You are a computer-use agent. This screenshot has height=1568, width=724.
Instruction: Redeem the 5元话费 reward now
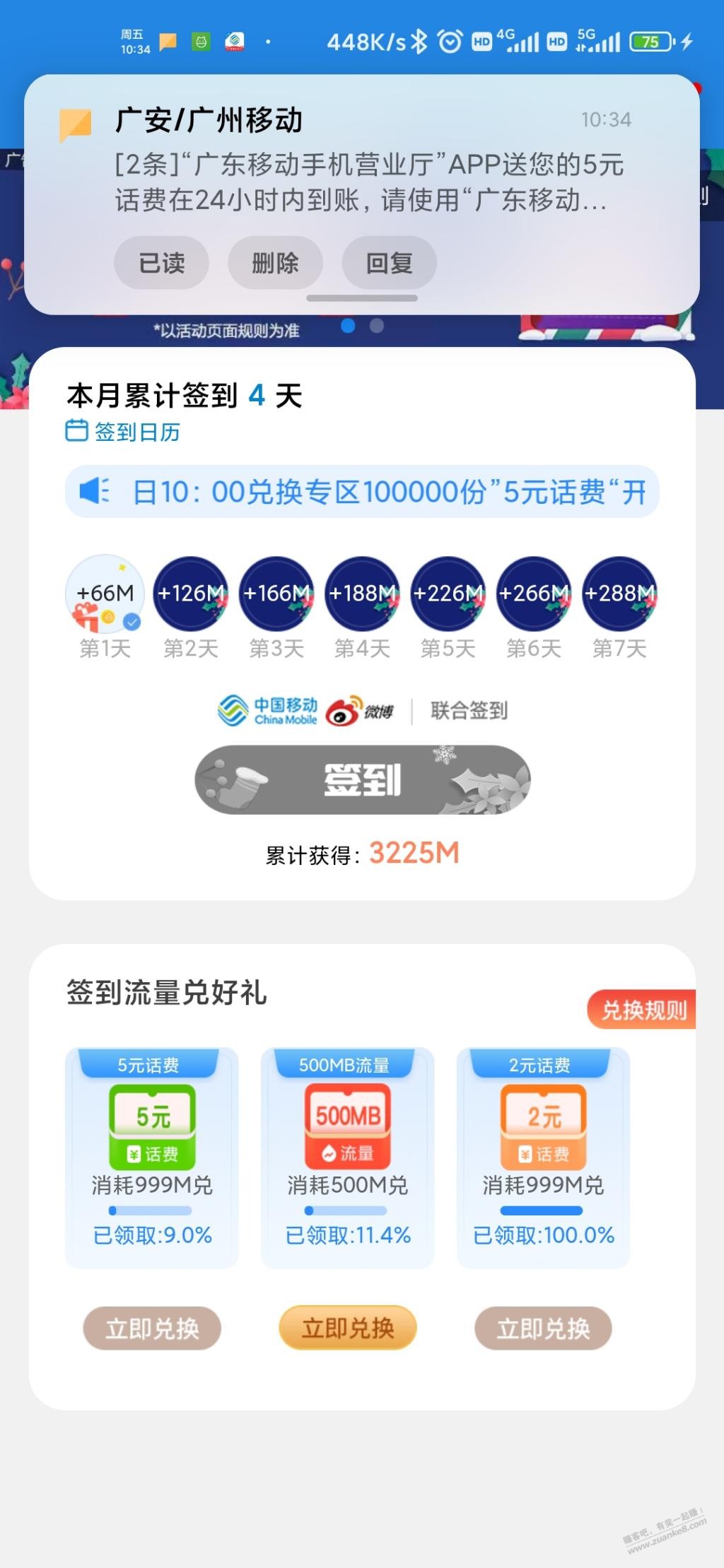(x=152, y=1328)
